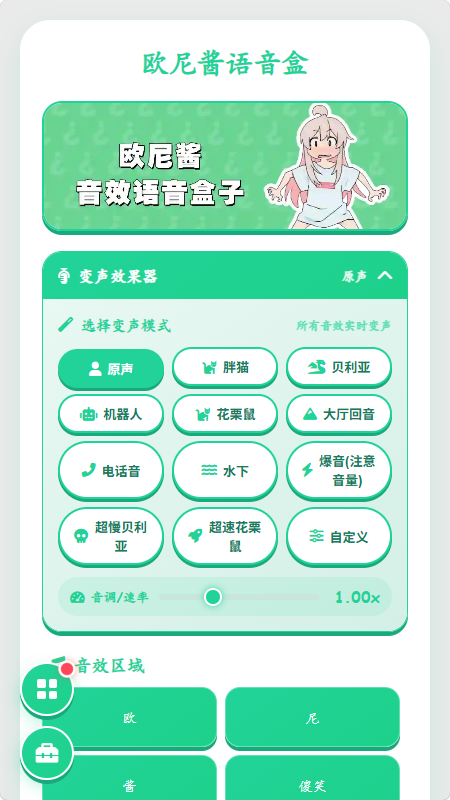Viewport: 450px width, 800px height.
Task: Select 超慢贝利亚 voice mode
Action: coord(111,537)
